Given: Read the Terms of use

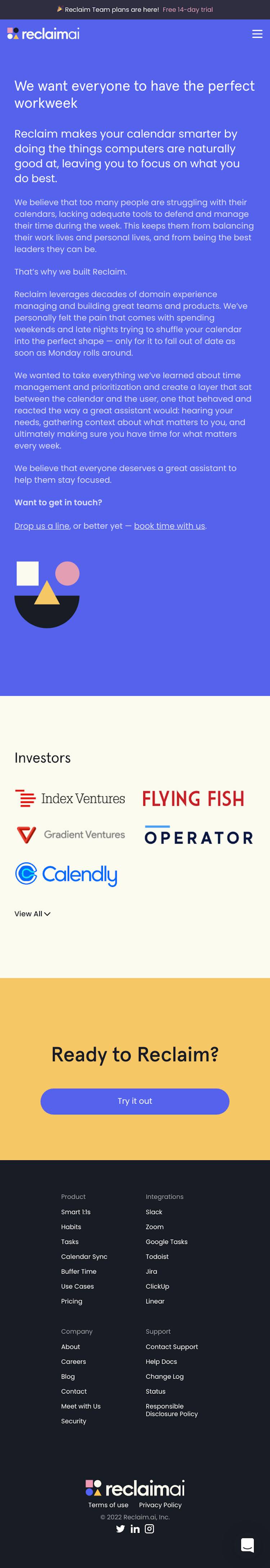Looking at the screenshot, I should pyautogui.click(x=108, y=1505).
